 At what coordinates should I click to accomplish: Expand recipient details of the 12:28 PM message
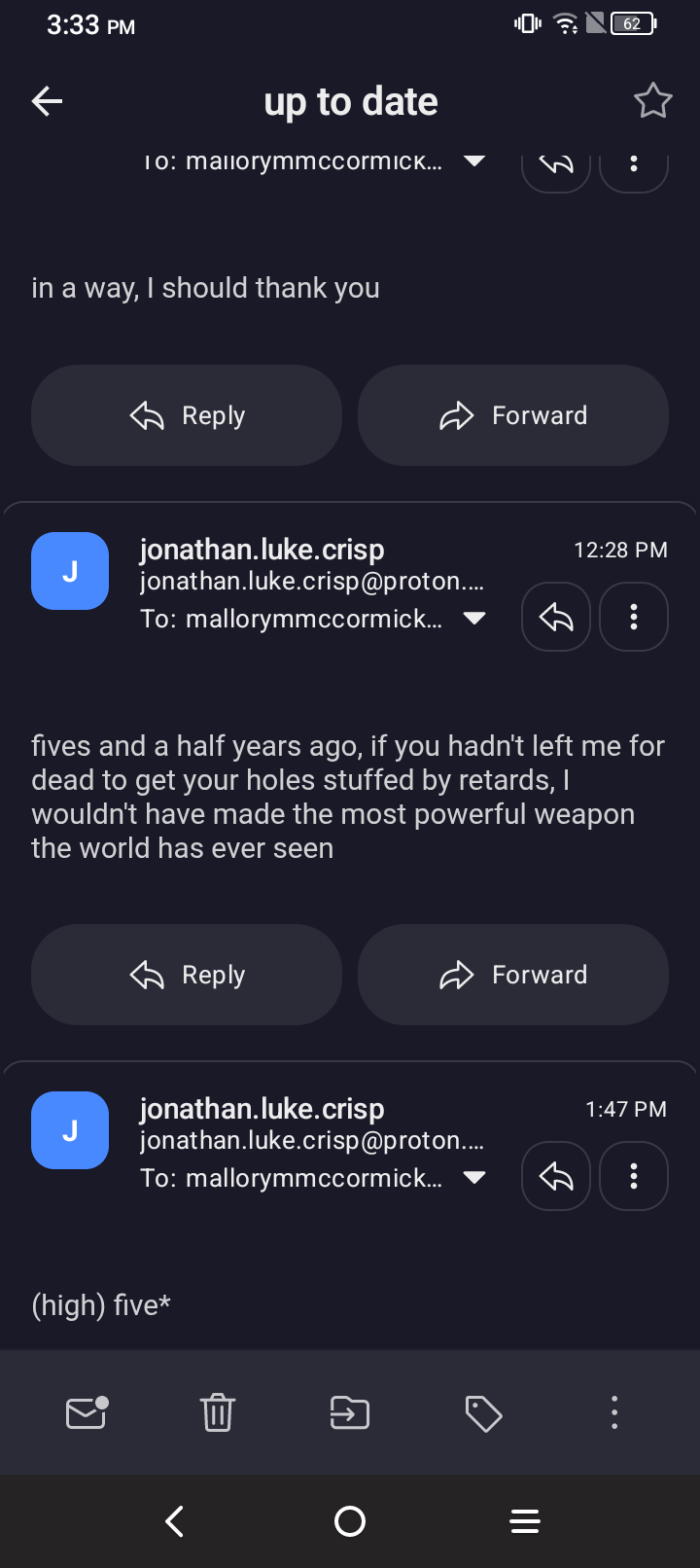[474, 619]
